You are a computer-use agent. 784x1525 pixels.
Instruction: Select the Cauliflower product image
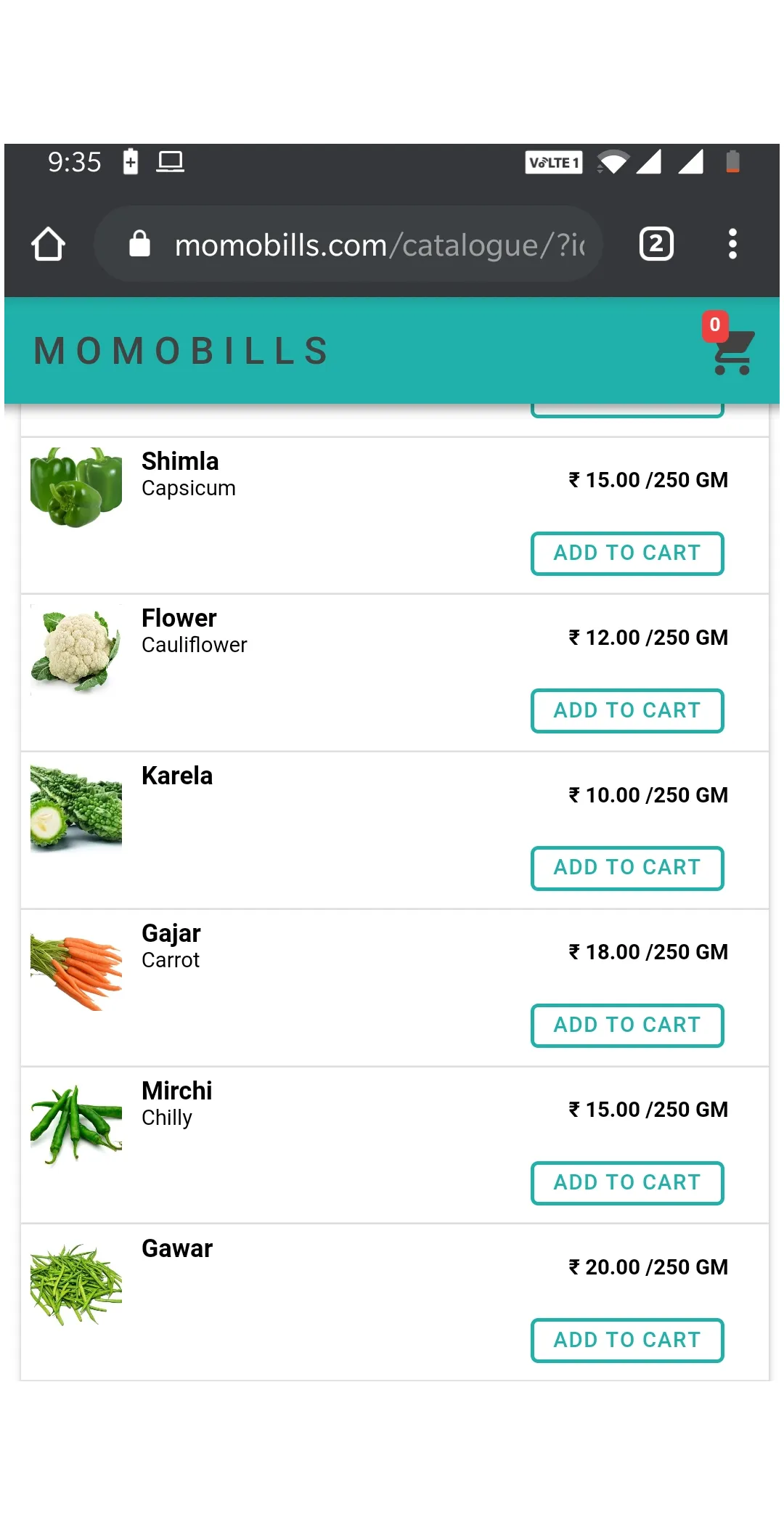(75, 650)
